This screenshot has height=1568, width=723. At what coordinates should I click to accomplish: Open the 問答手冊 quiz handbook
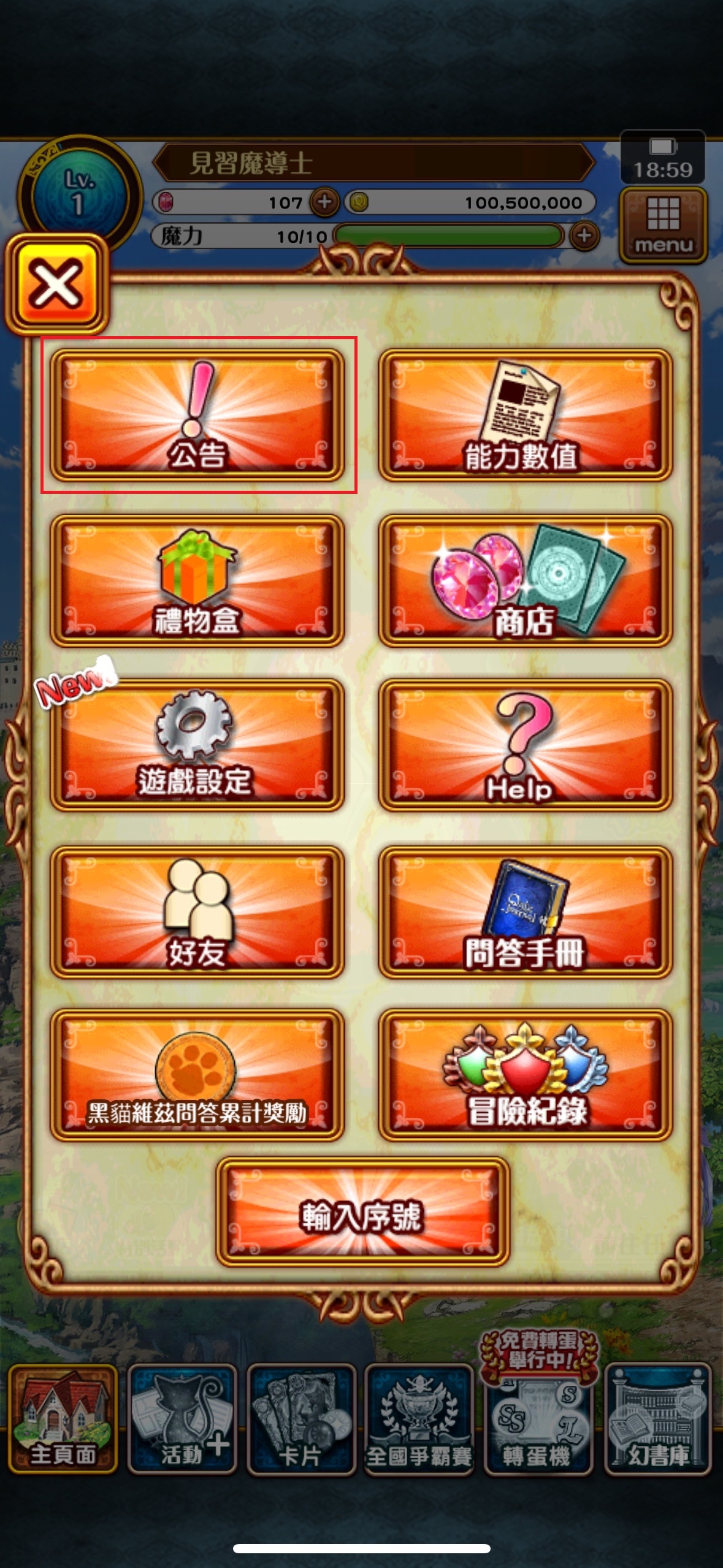pos(526,912)
